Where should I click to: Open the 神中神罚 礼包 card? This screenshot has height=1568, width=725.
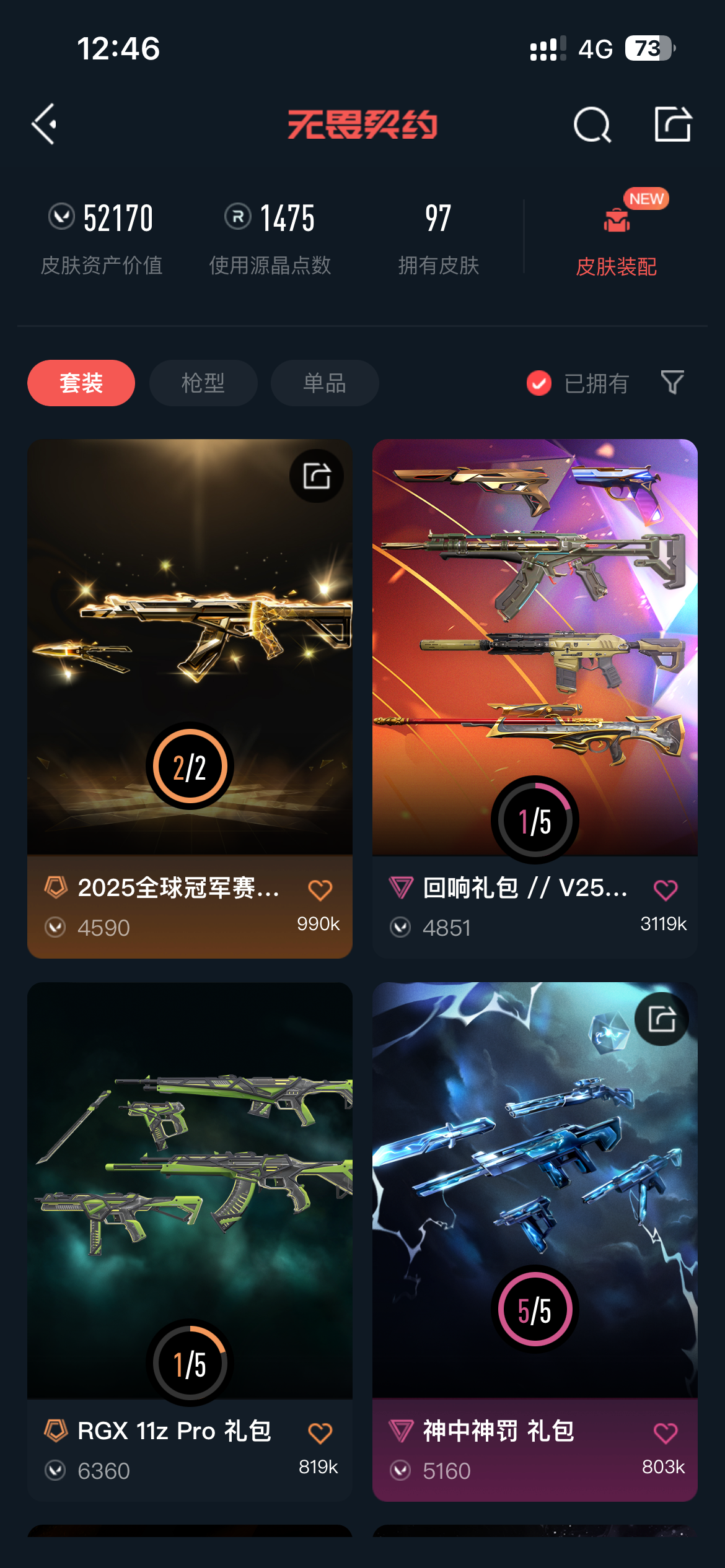(535, 1189)
